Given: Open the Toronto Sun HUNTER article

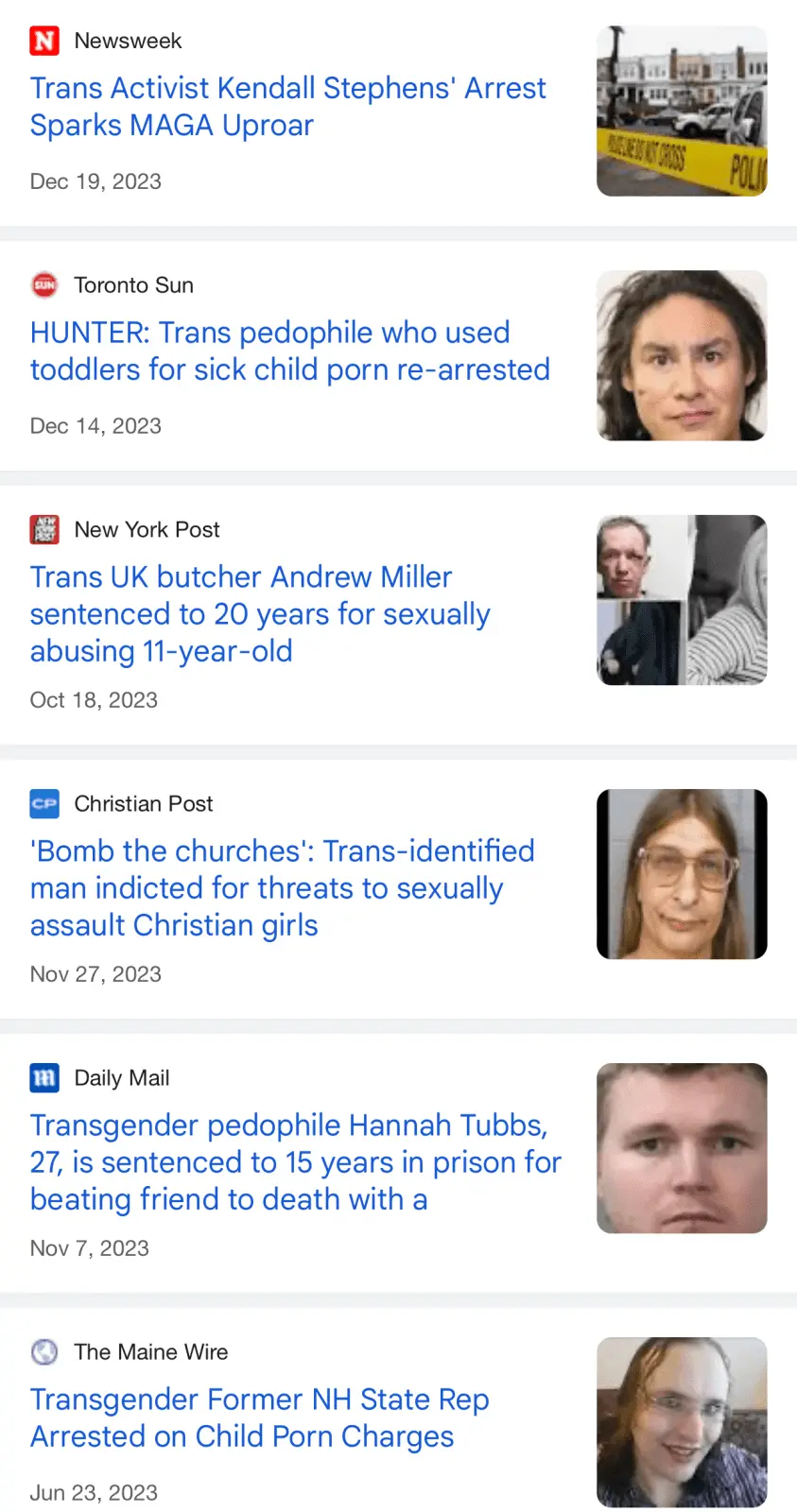Looking at the screenshot, I should (x=289, y=351).
